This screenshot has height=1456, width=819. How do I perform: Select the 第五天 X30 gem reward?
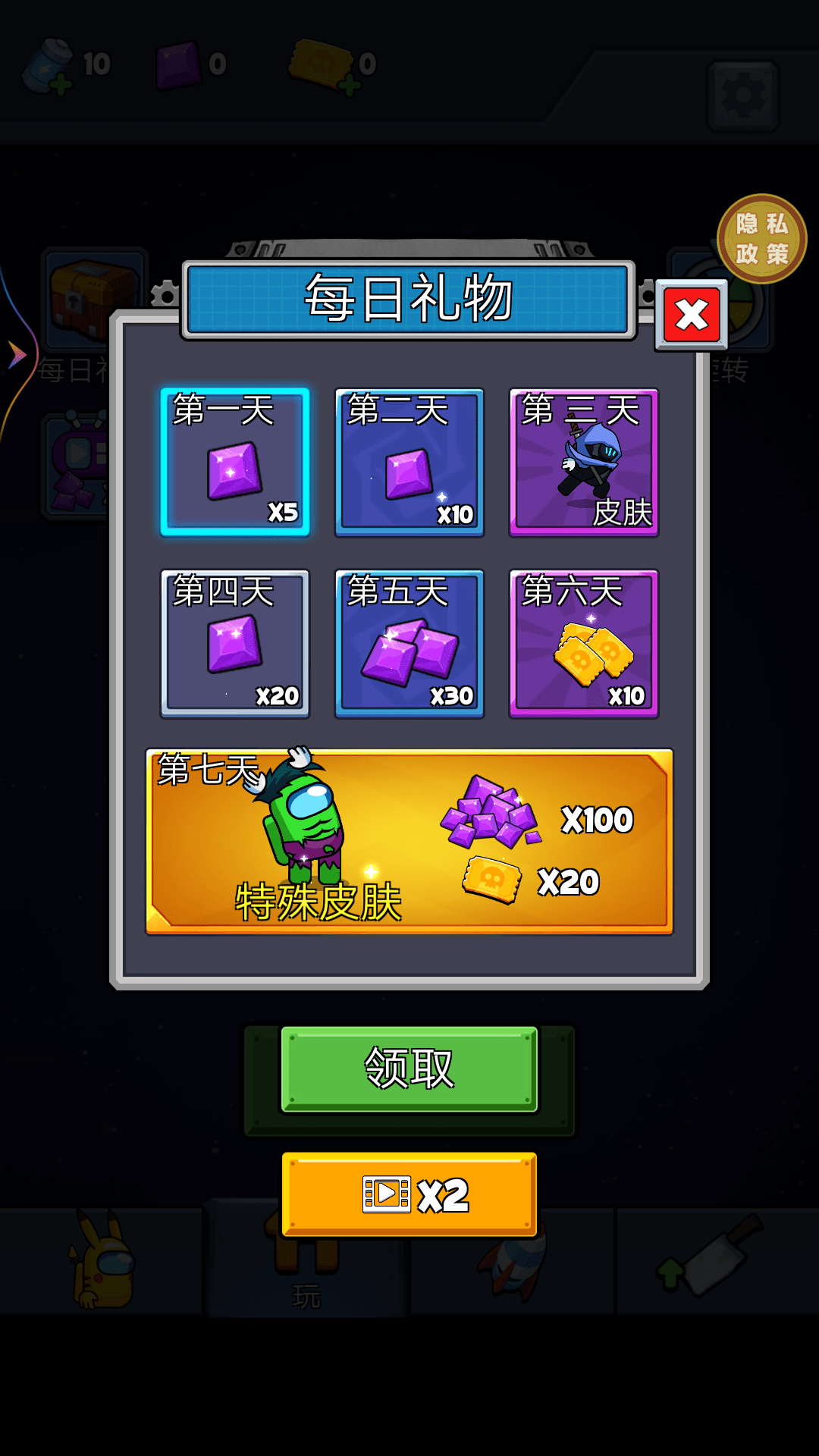coord(409,643)
